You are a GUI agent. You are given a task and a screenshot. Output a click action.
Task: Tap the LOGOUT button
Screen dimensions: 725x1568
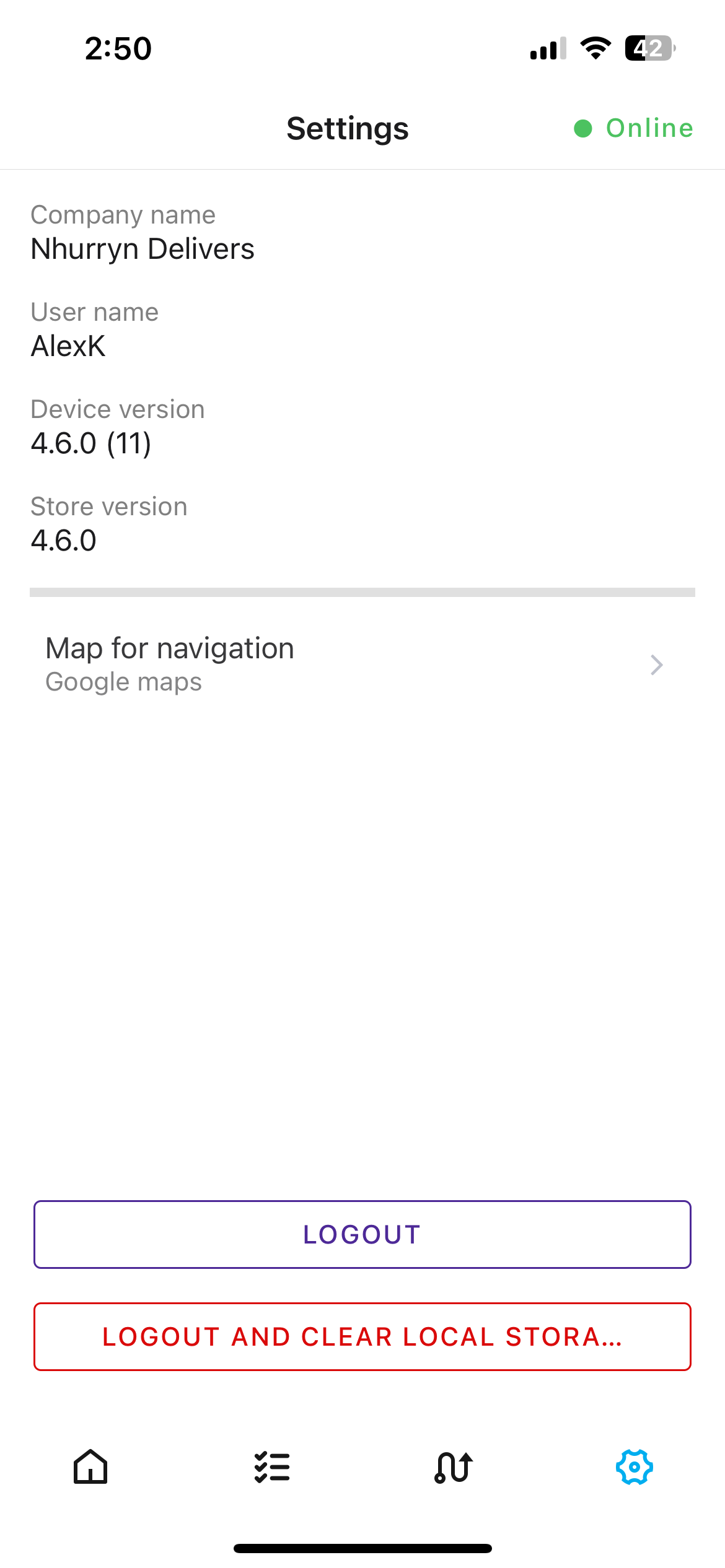pyautogui.click(x=362, y=1234)
